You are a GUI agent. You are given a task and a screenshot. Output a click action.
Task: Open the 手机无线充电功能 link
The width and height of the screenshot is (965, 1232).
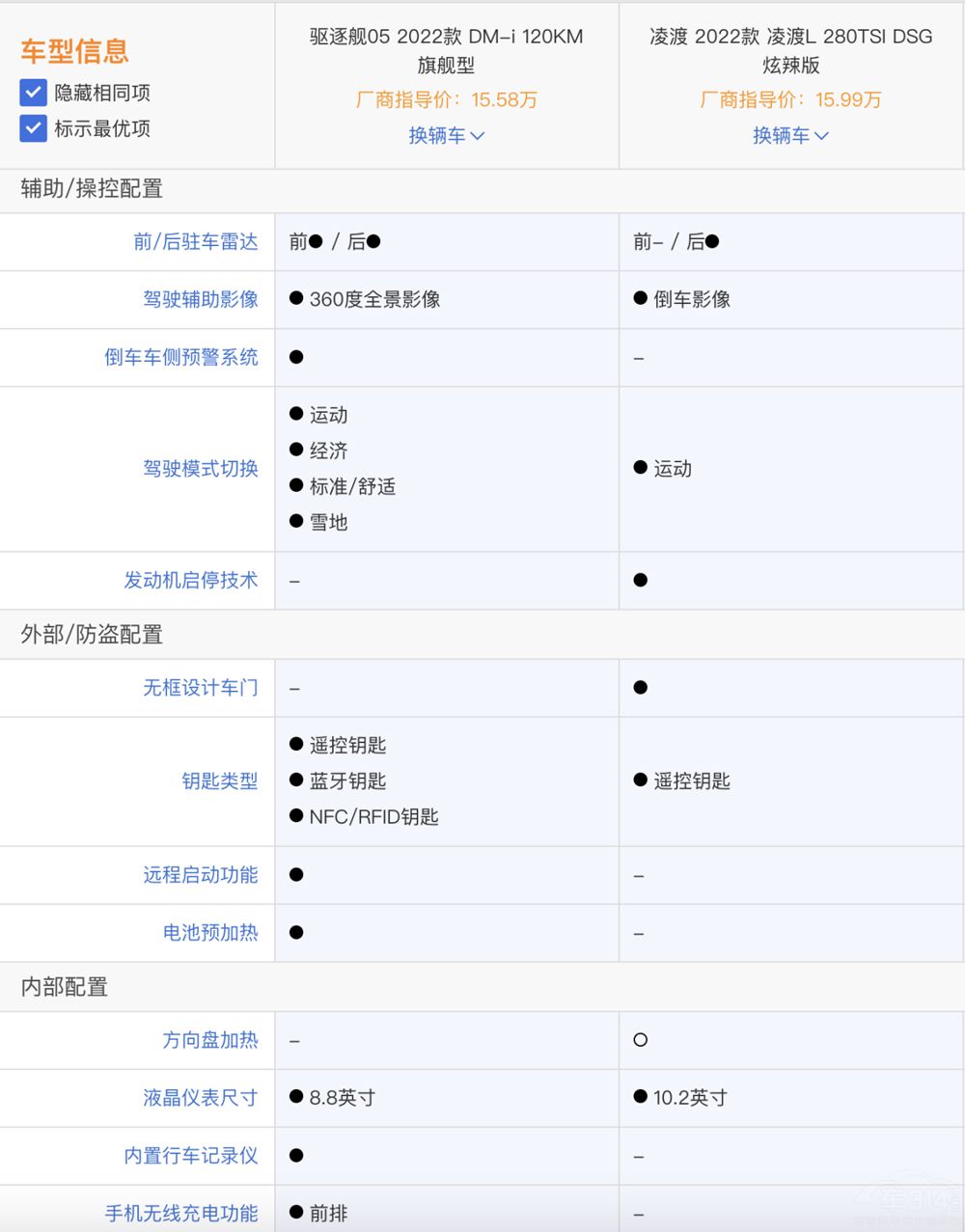pos(181,1213)
